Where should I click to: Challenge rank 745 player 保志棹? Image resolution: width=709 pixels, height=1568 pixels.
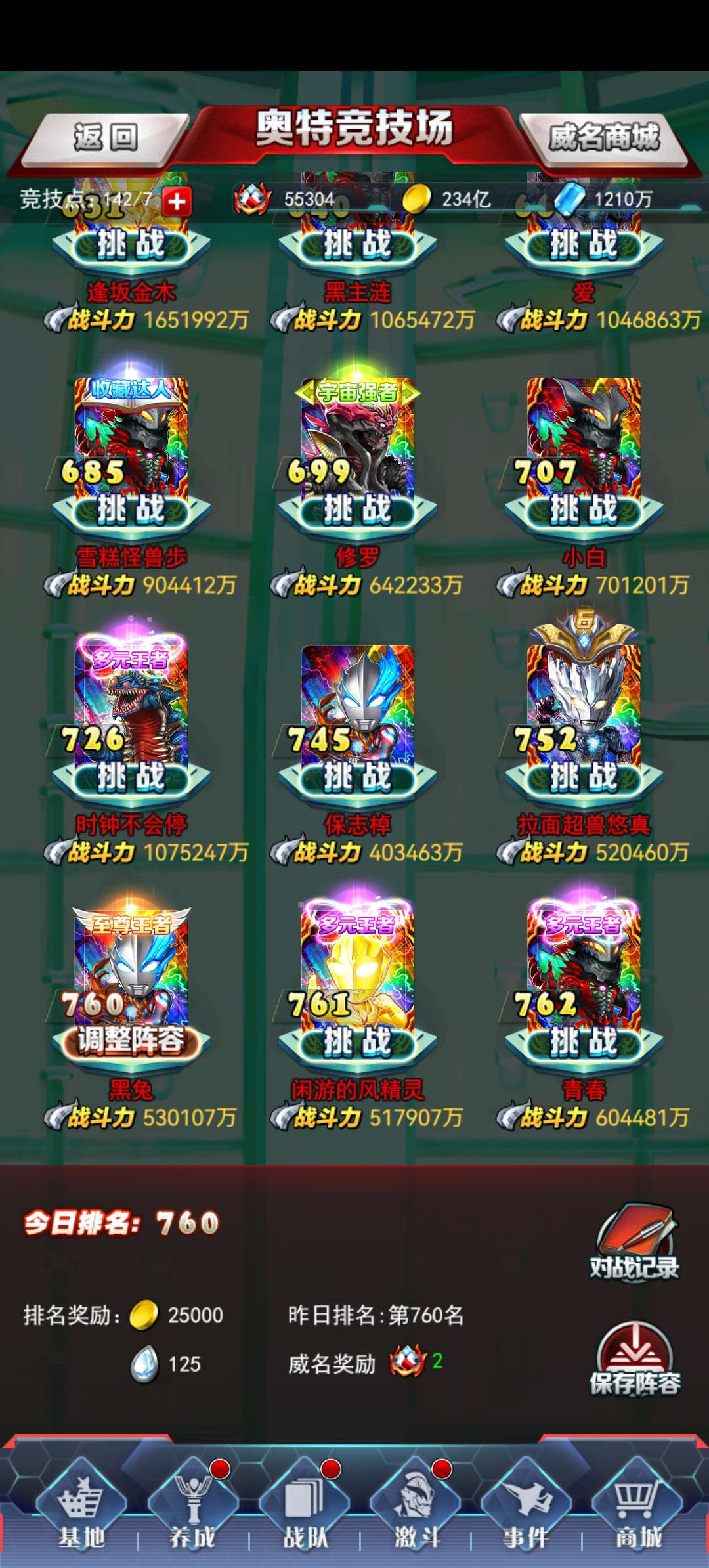click(357, 777)
